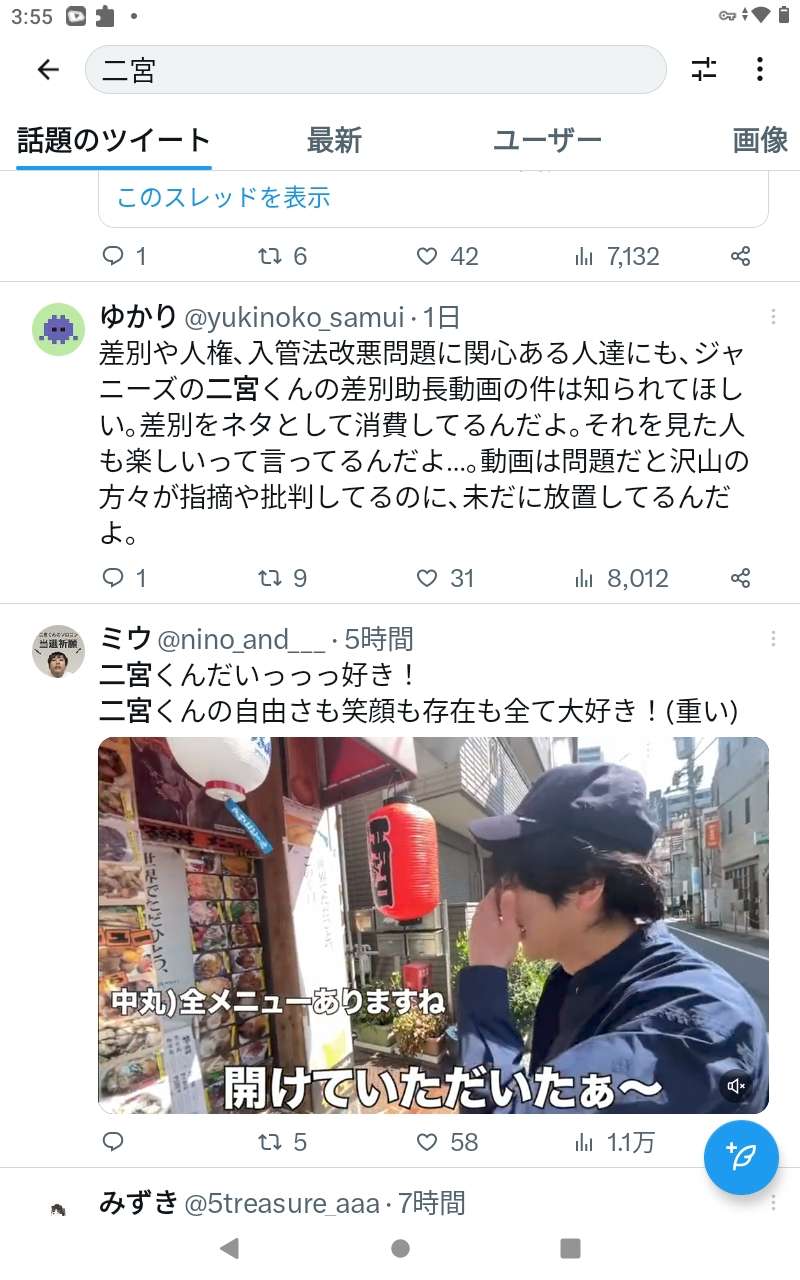Open the search filter settings icon

[x=704, y=69]
